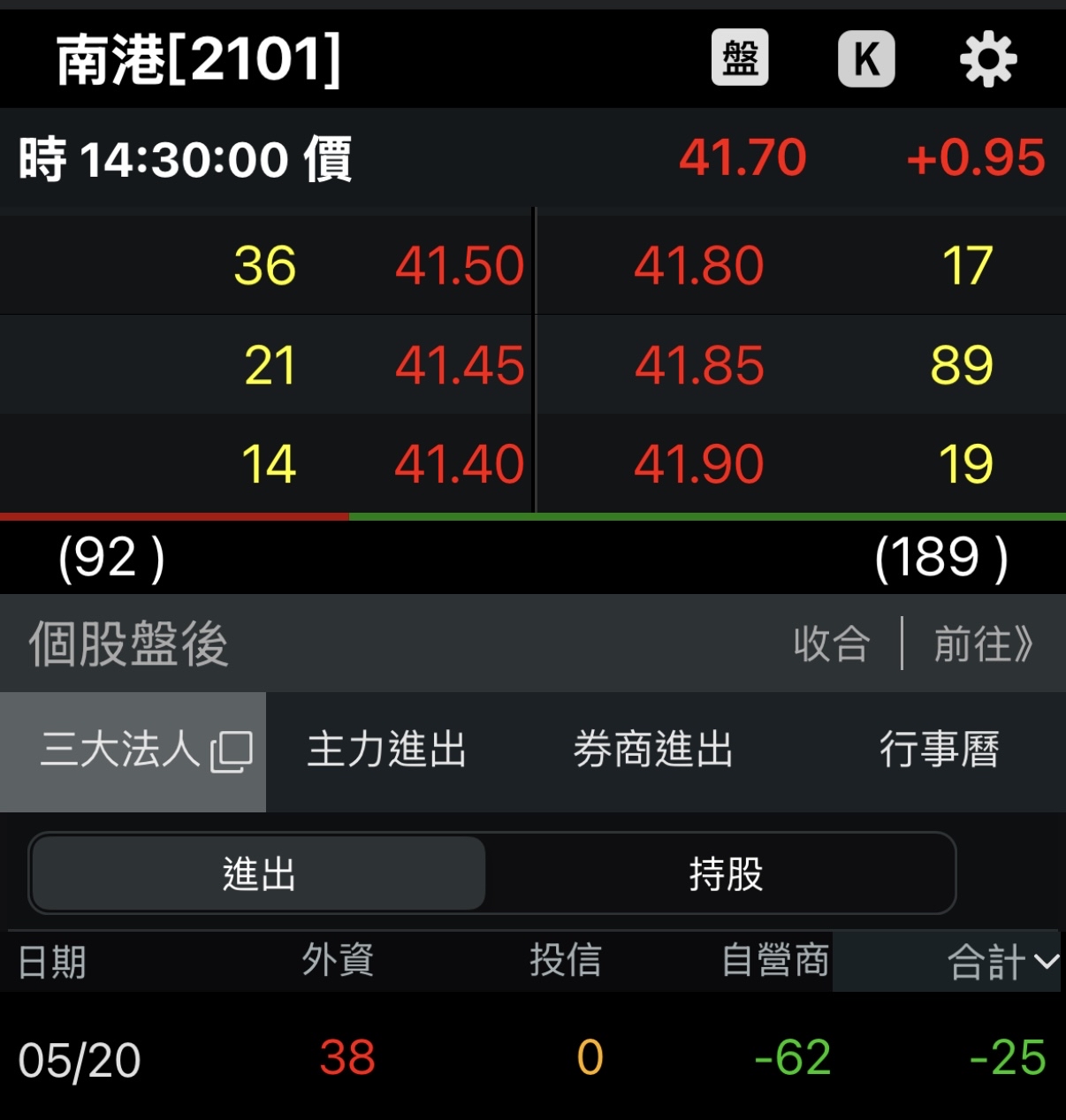1066x1120 pixels.
Task: Collapse section with 收合
Action: 832,644
